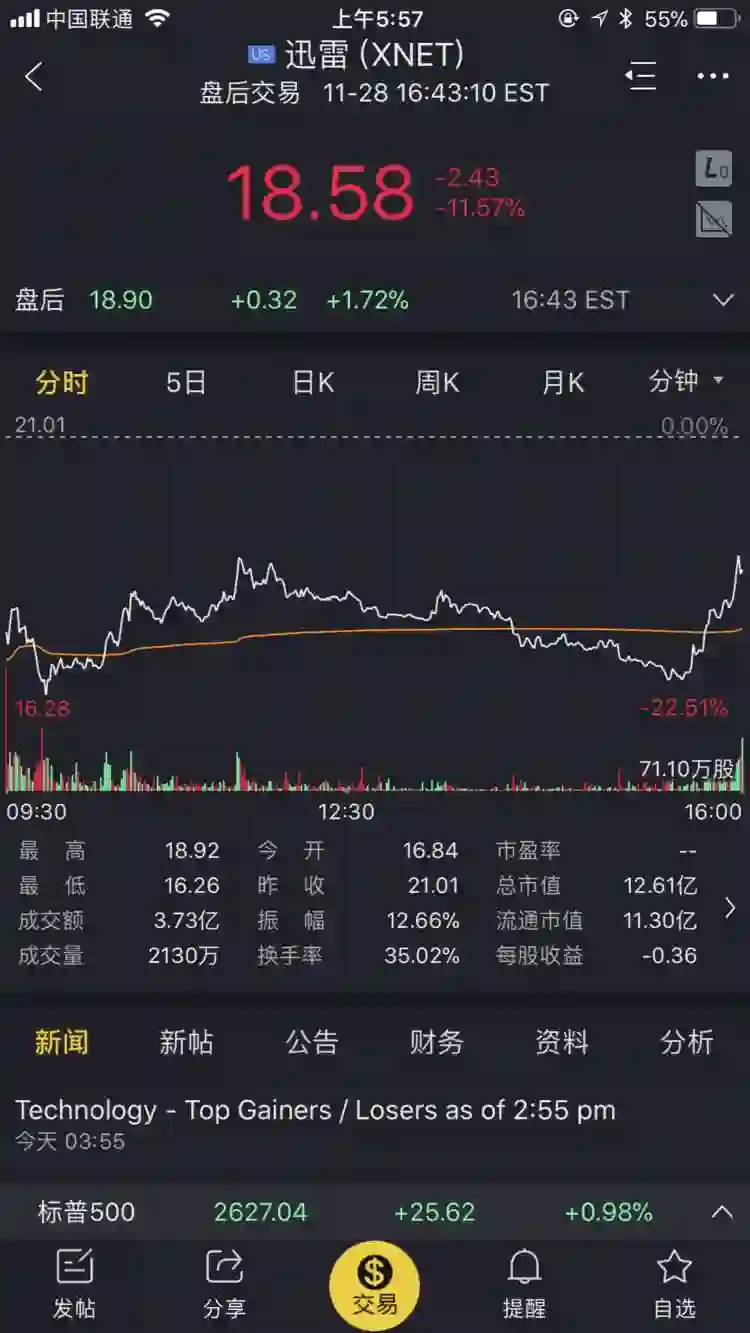Switch to the 月K chart tab
Screen dimensions: 750x1333
tap(562, 382)
